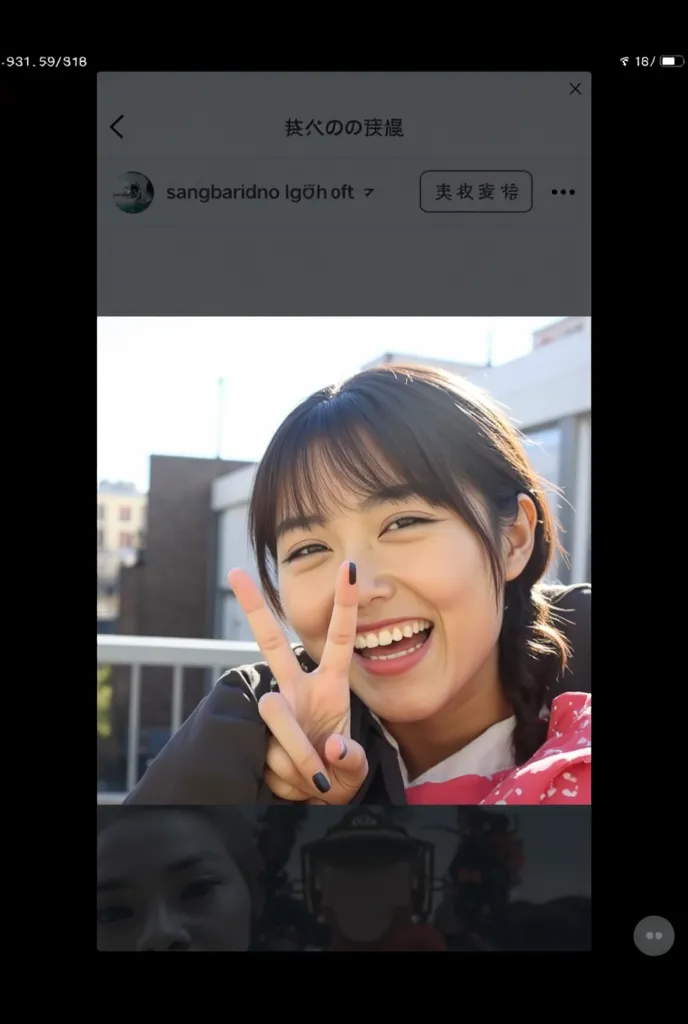The image size is (688, 1024).
Task: Open the username dropdown
Action: point(369,193)
